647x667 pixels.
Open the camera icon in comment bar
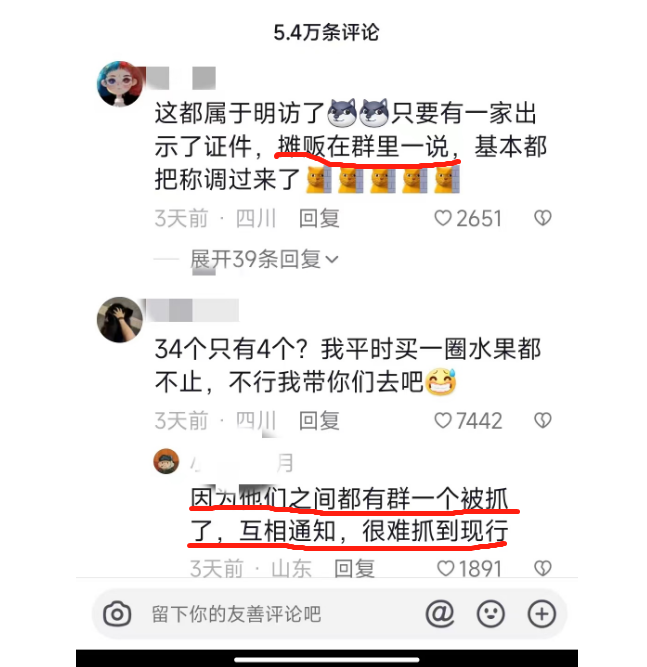pos(118,614)
